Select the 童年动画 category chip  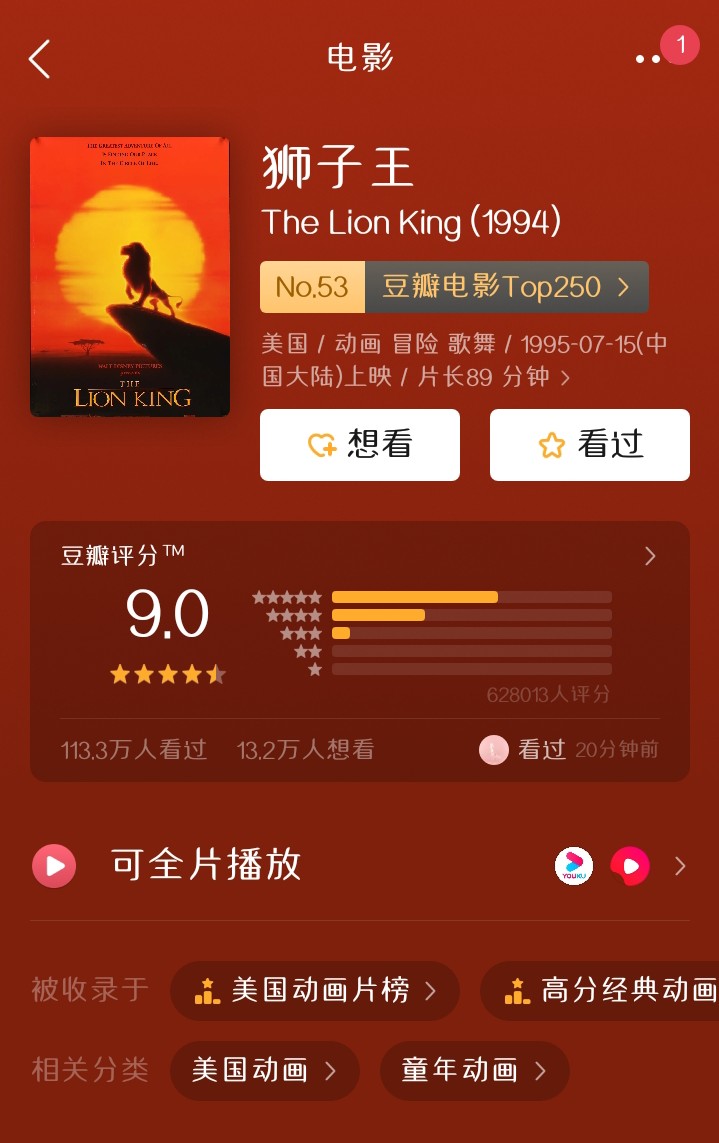click(475, 1071)
